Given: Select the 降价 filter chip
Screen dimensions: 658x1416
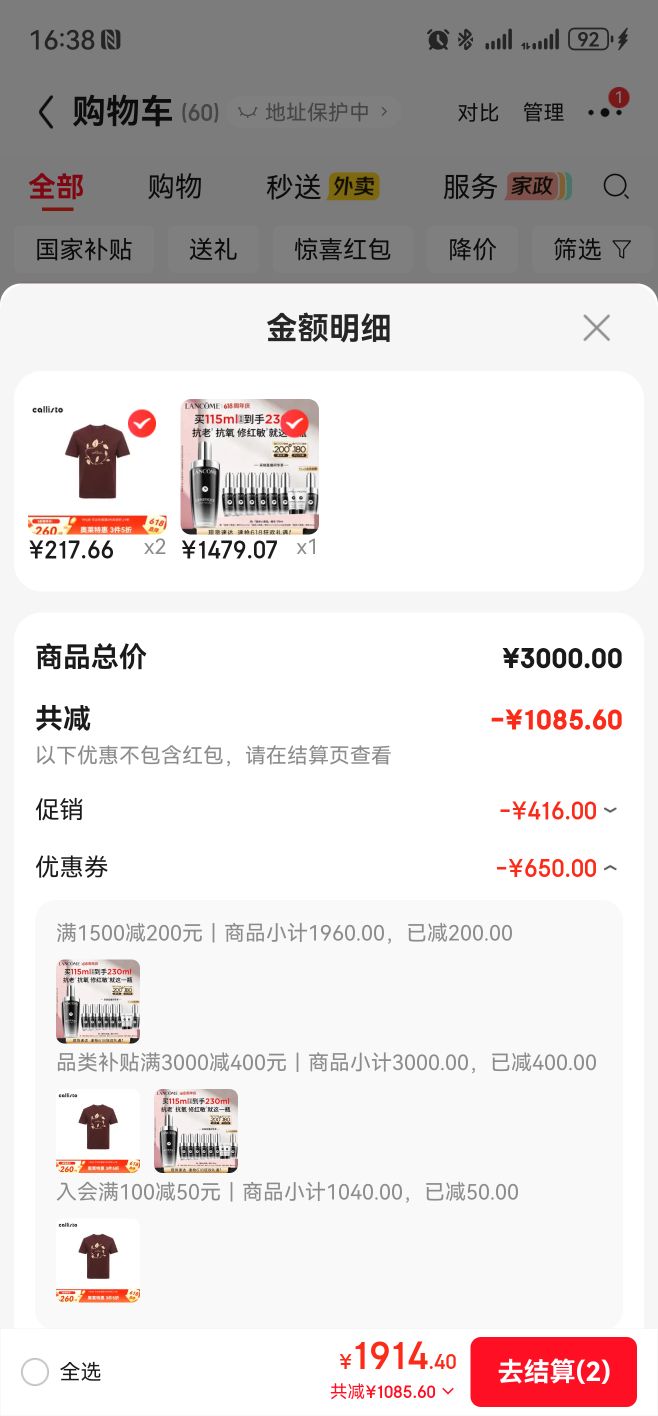Looking at the screenshot, I should click(x=472, y=249).
